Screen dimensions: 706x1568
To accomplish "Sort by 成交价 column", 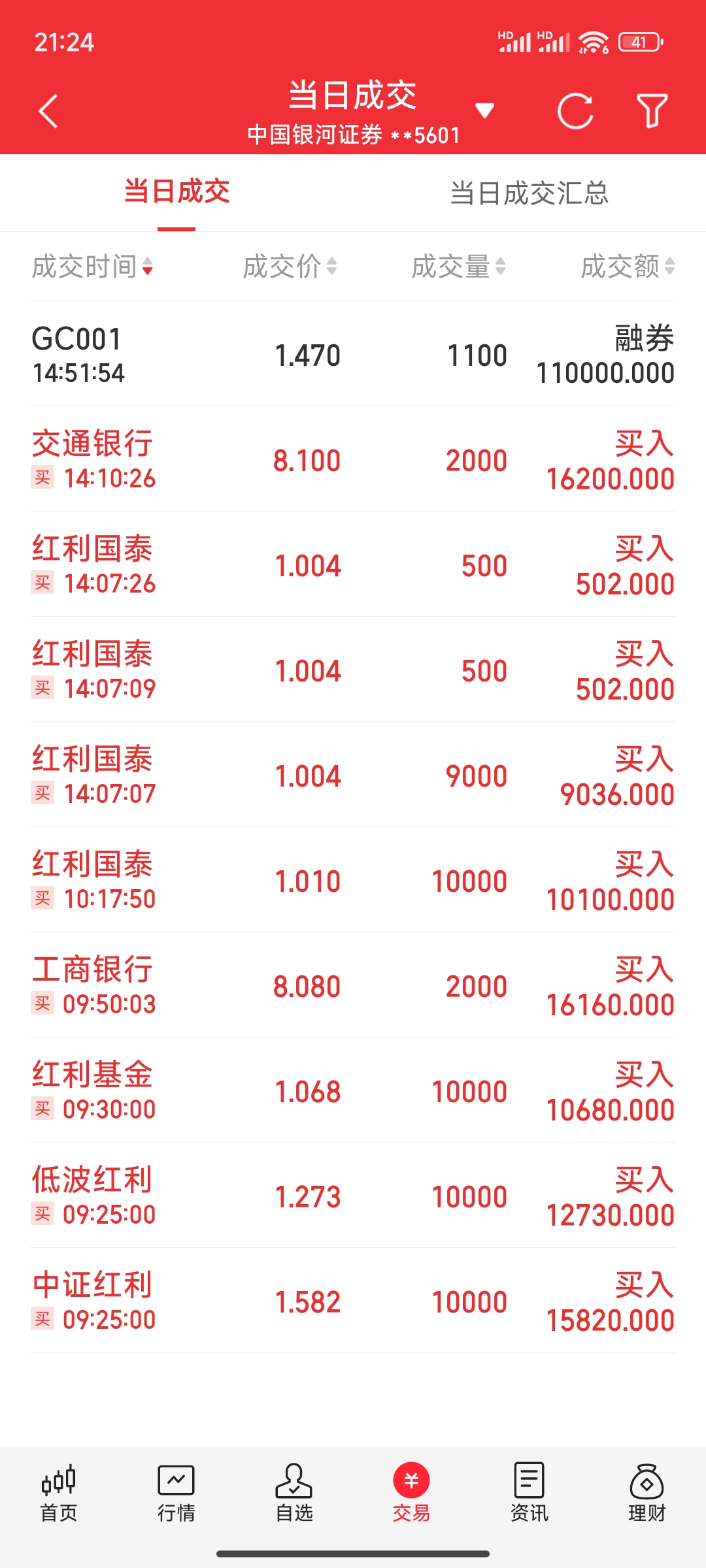I will click(x=290, y=267).
